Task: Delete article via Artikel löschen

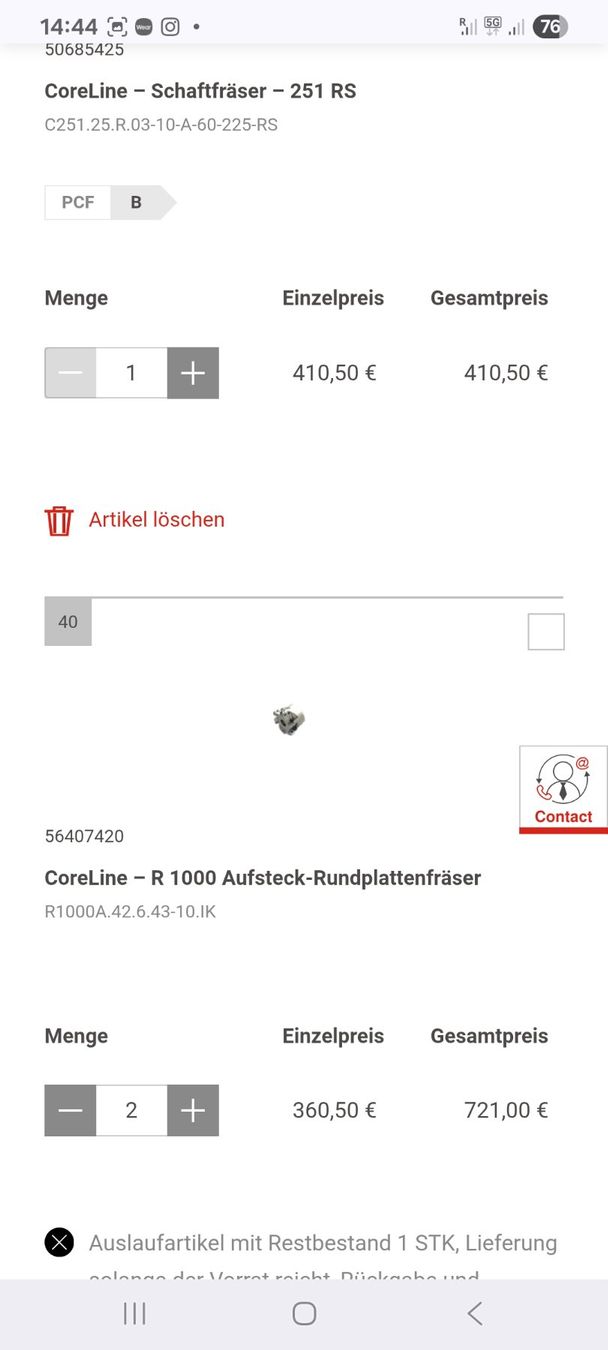Action: 135,520
